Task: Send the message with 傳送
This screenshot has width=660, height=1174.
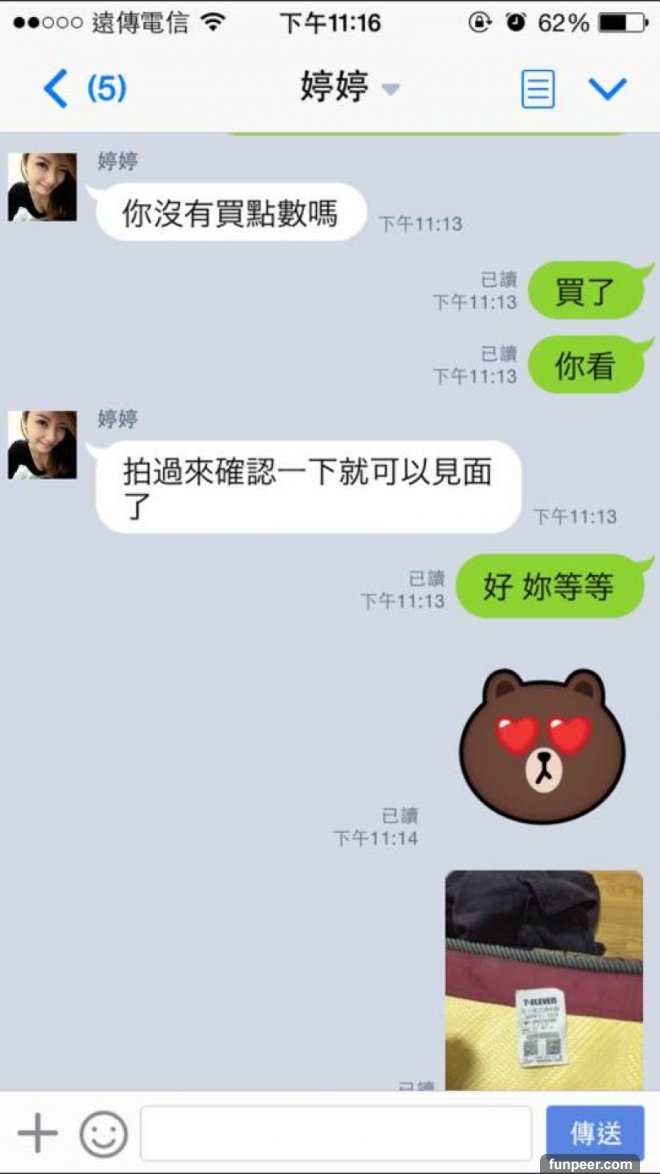Action: coord(596,1132)
